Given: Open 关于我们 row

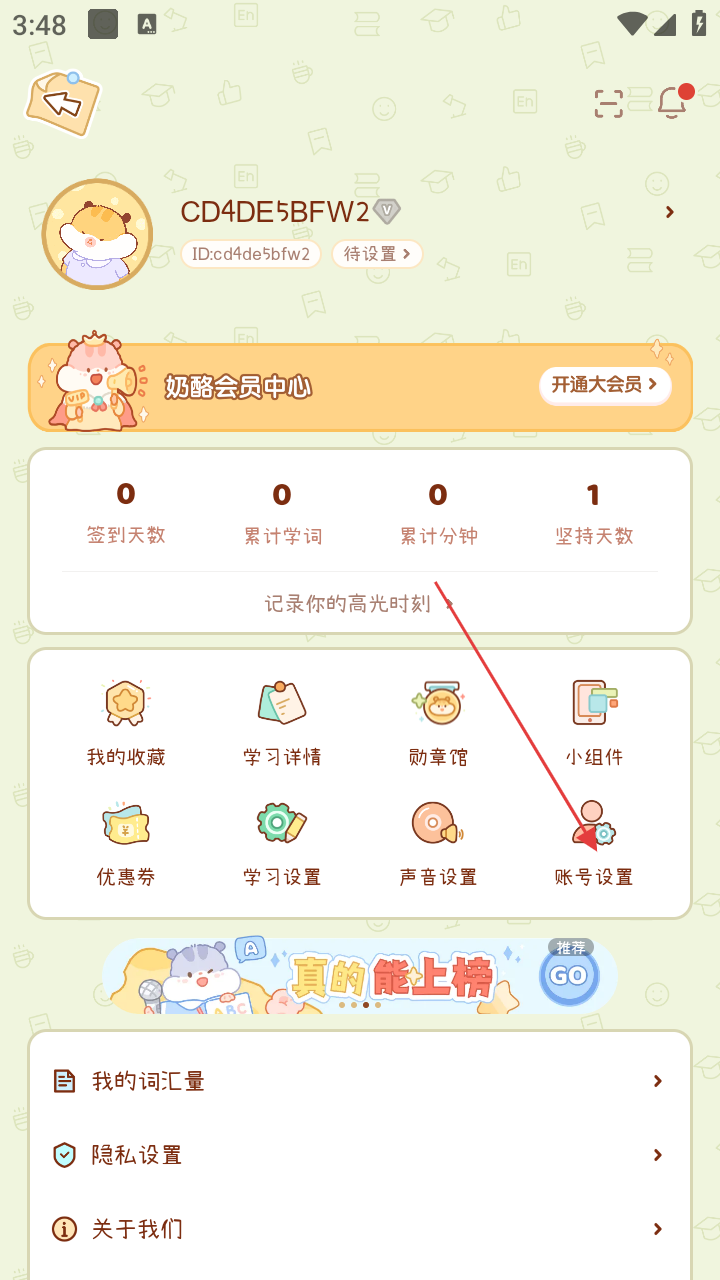Looking at the screenshot, I should click(x=359, y=1229).
